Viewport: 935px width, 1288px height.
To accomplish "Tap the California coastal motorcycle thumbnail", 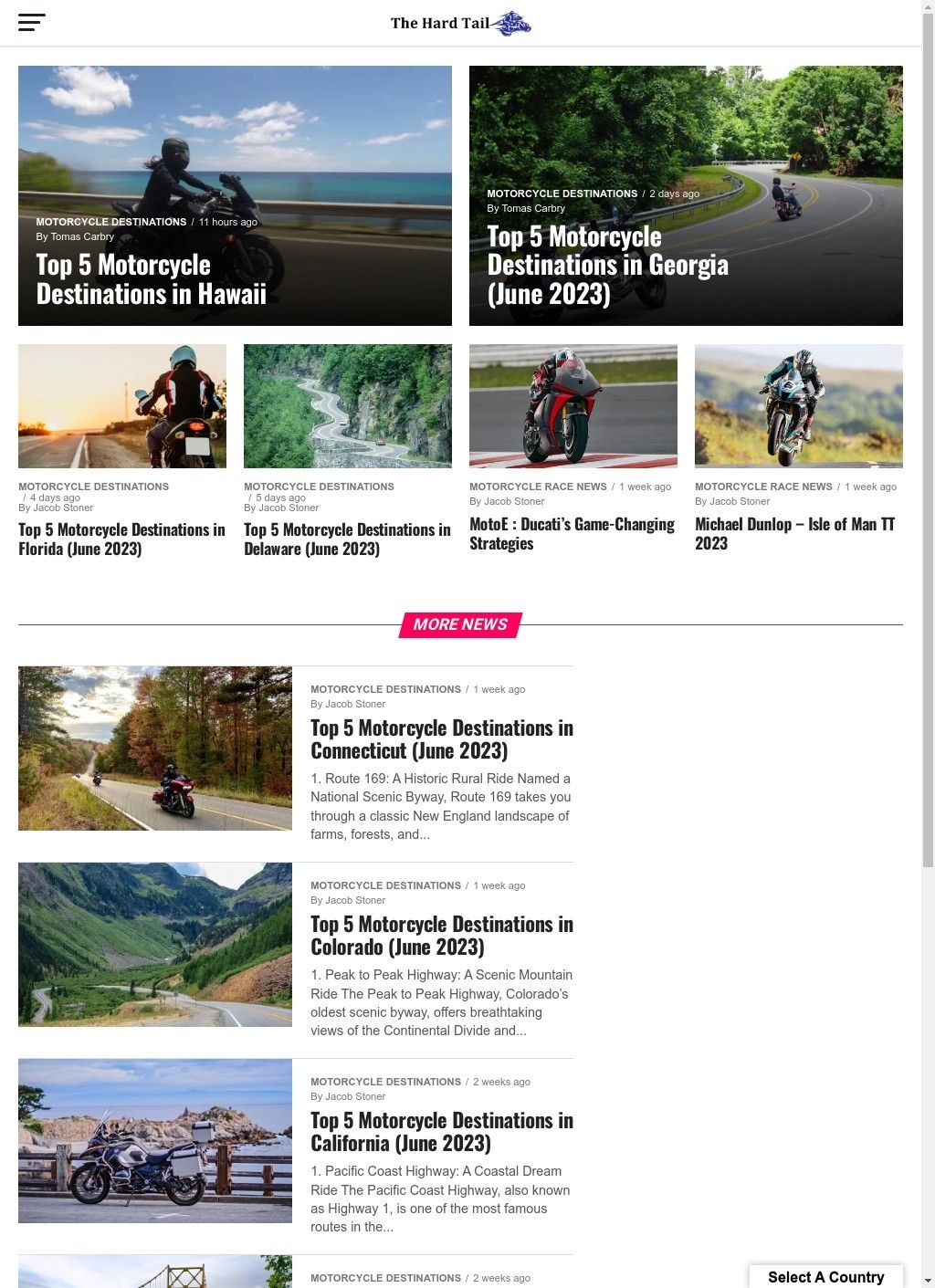I will (x=155, y=1141).
